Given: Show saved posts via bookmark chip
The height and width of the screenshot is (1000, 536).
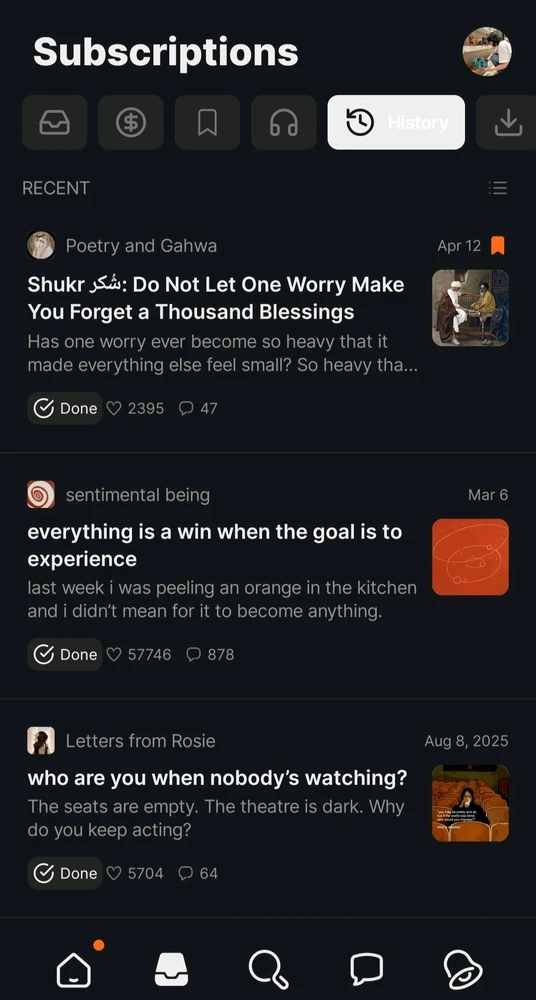Looking at the screenshot, I should pos(207,122).
